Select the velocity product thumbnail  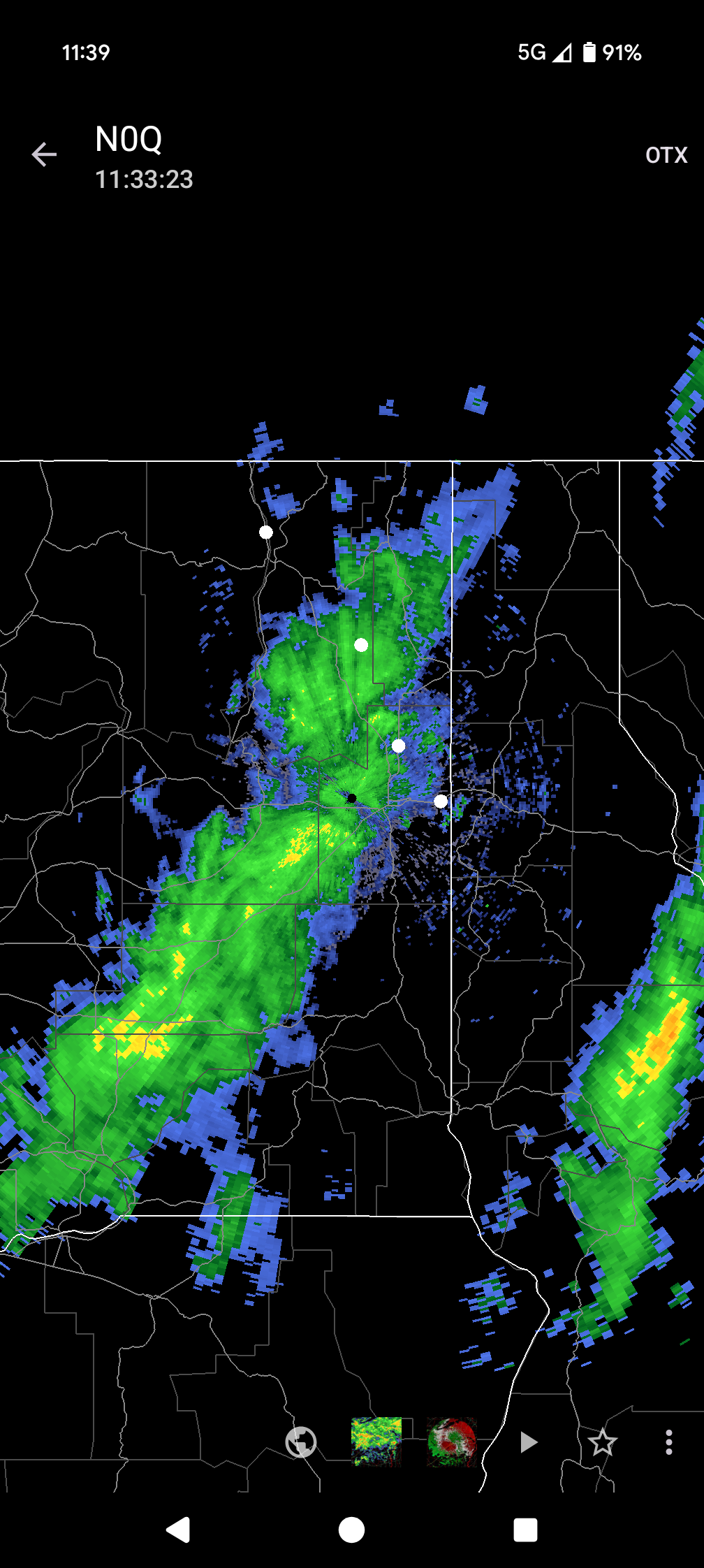pos(452,1441)
